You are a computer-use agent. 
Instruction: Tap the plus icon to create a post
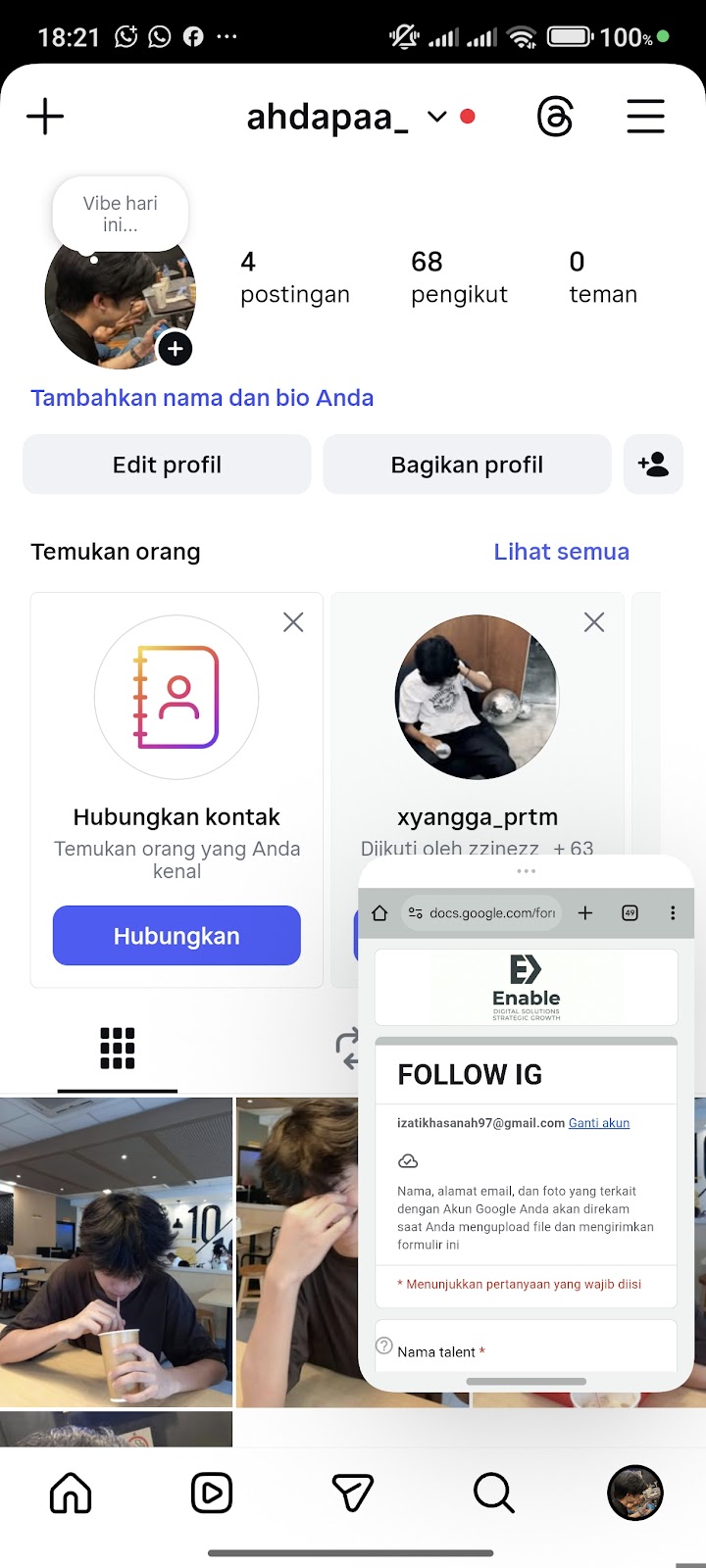[x=45, y=117]
